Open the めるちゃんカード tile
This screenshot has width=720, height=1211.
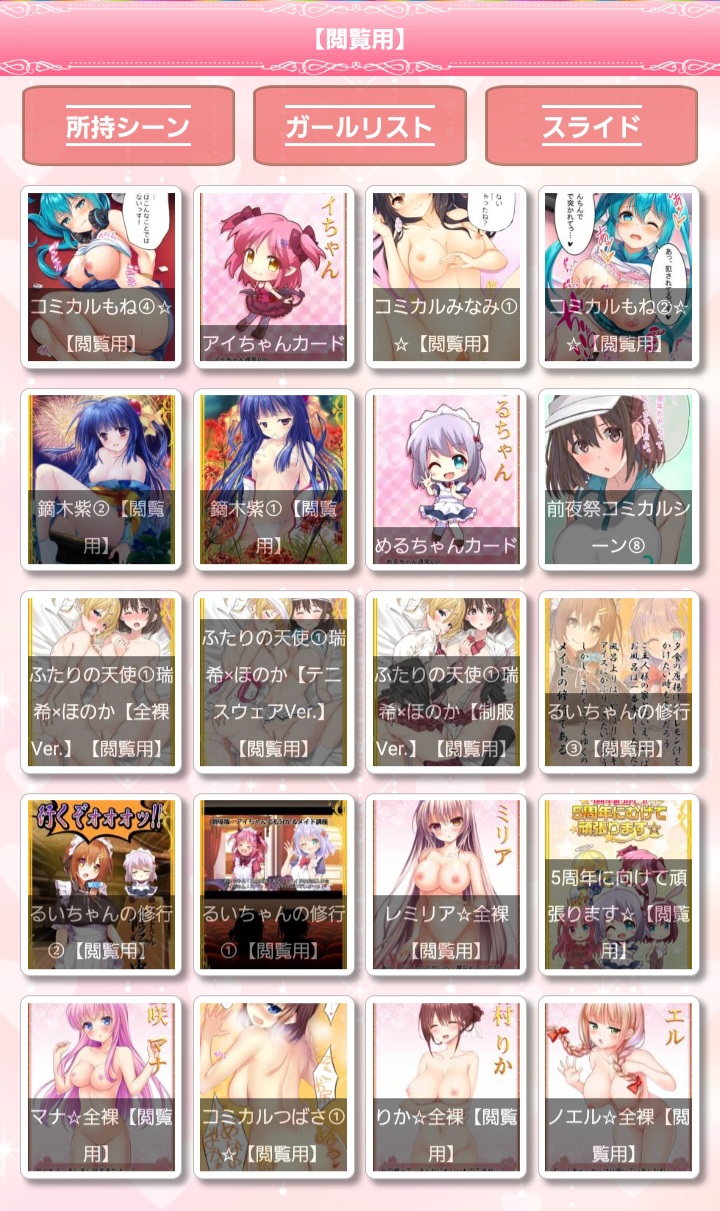point(446,479)
